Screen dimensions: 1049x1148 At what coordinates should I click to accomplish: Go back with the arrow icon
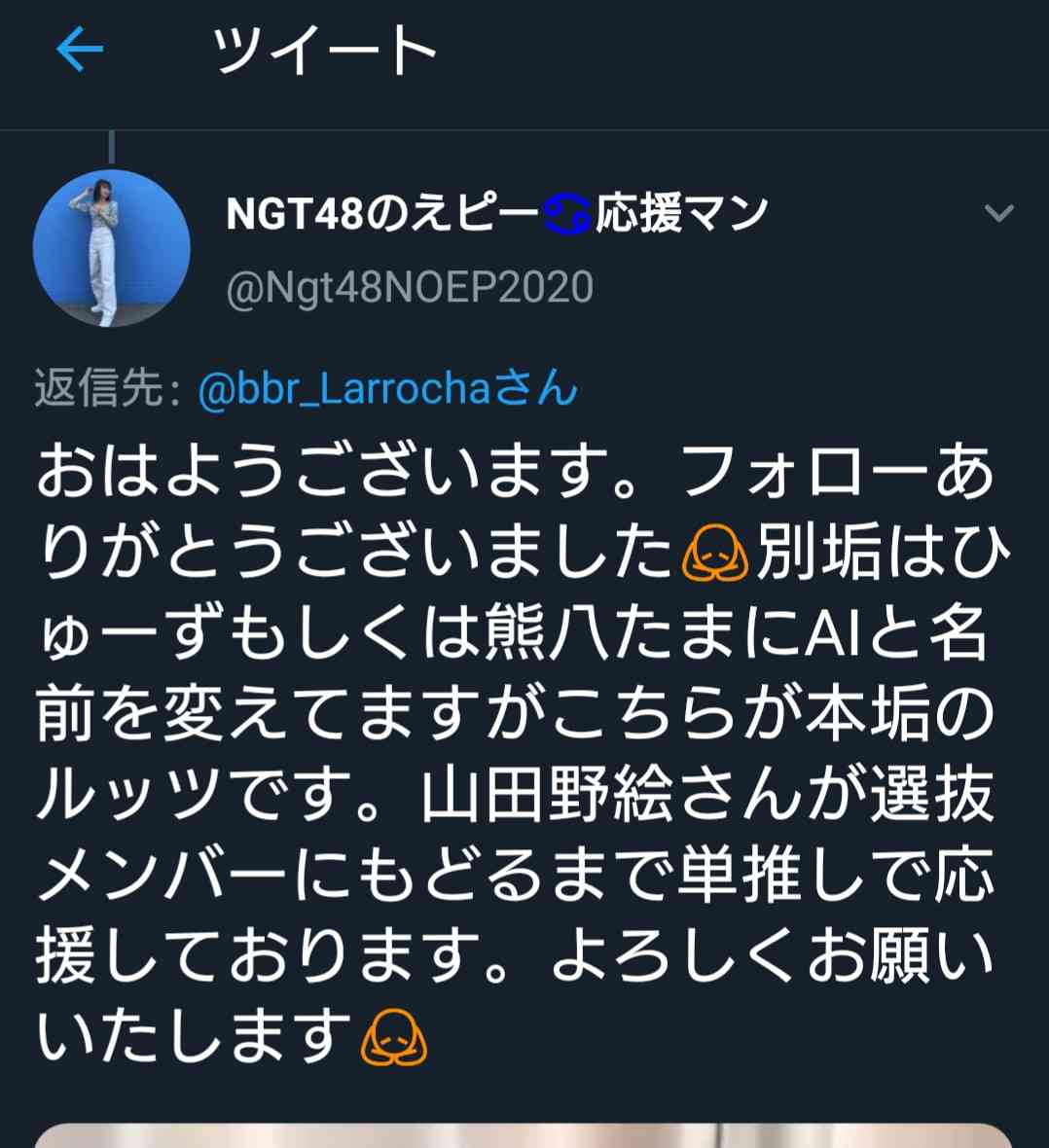(x=80, y=50)
